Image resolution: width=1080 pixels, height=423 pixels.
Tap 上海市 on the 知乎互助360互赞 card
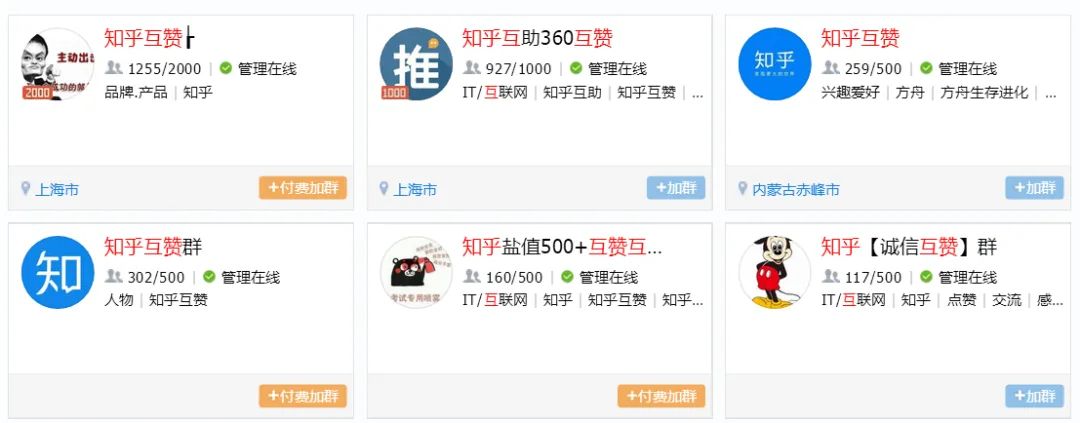414,189
